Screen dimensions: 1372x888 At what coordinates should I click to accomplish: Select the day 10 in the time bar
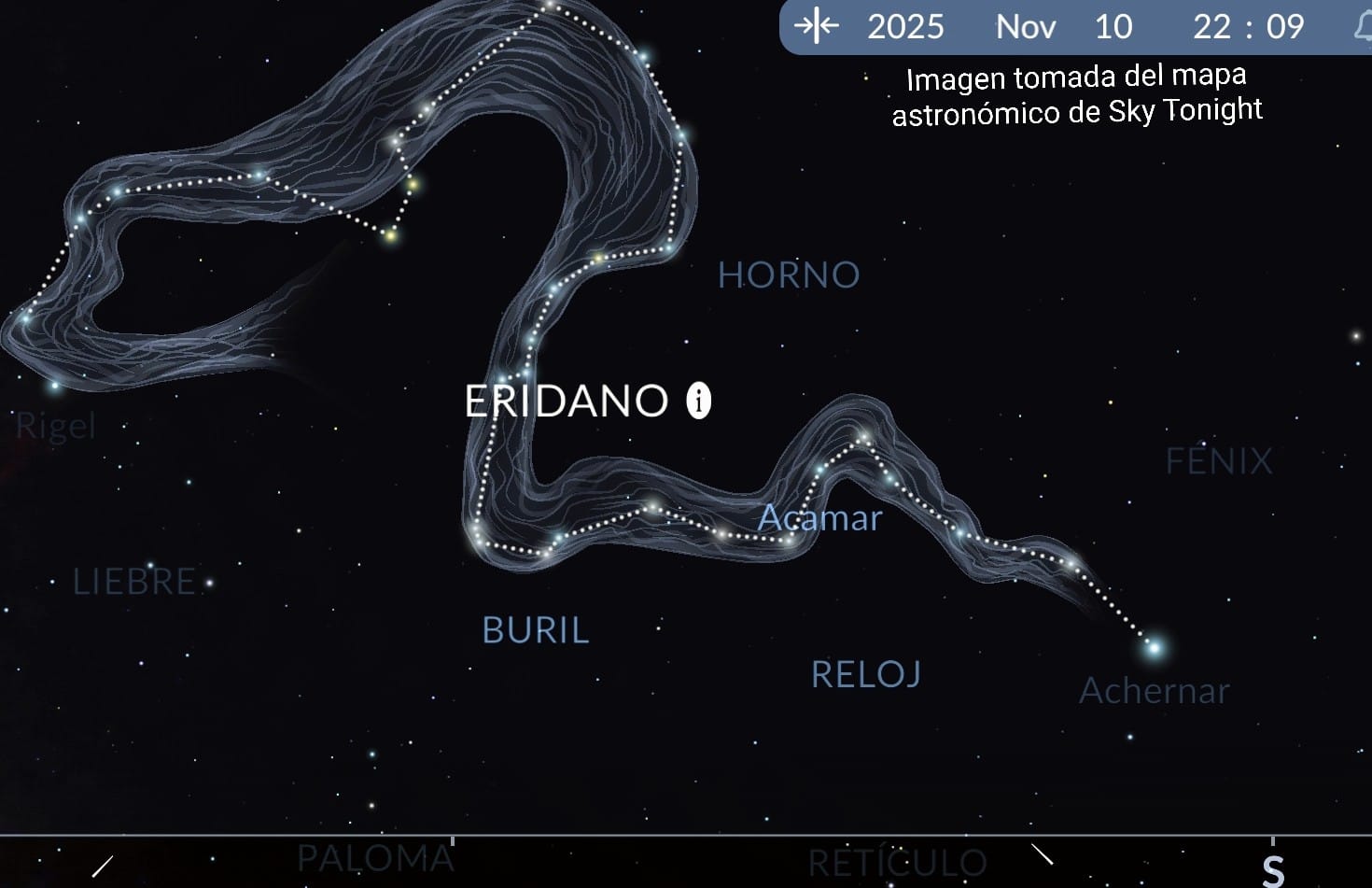(1113, 26)
